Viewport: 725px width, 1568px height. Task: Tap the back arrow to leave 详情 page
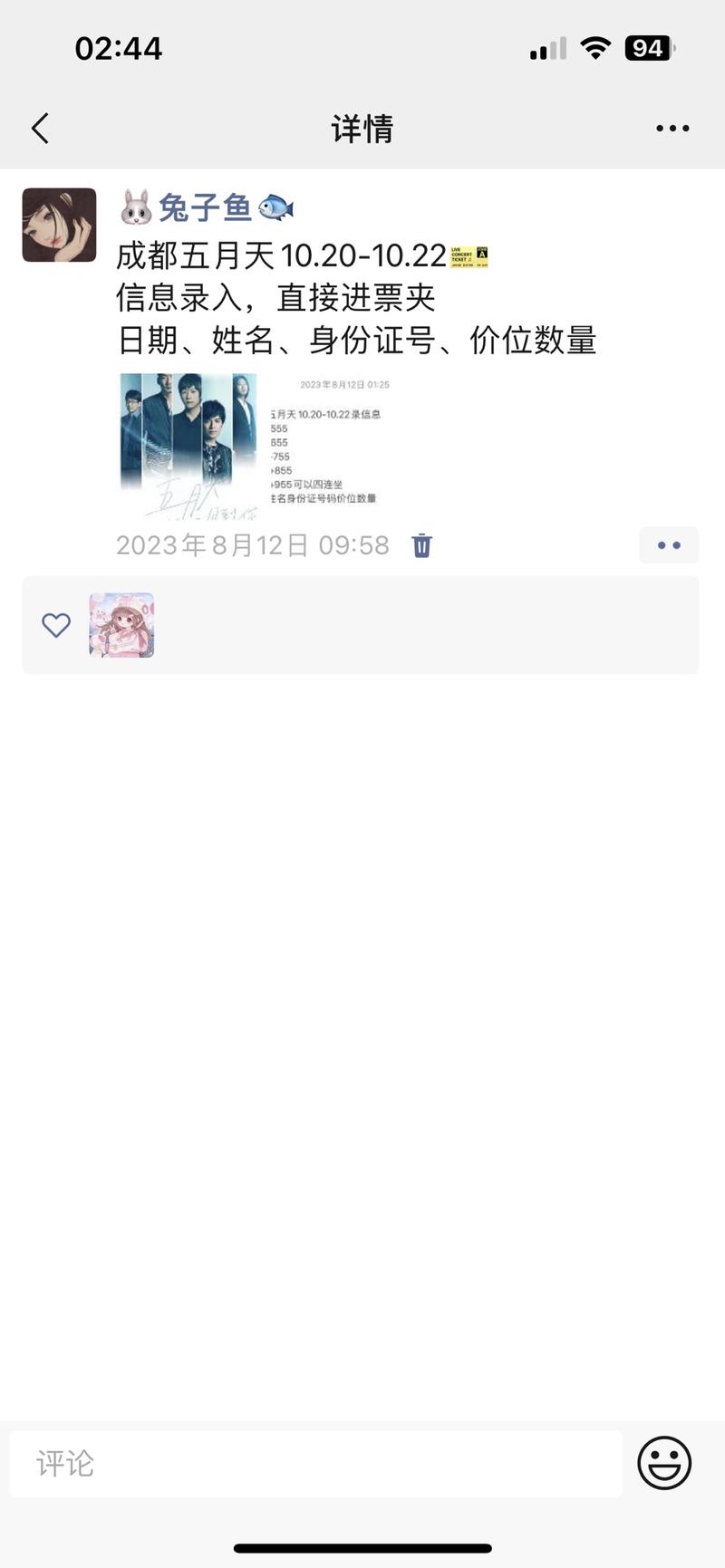[39, 128]
